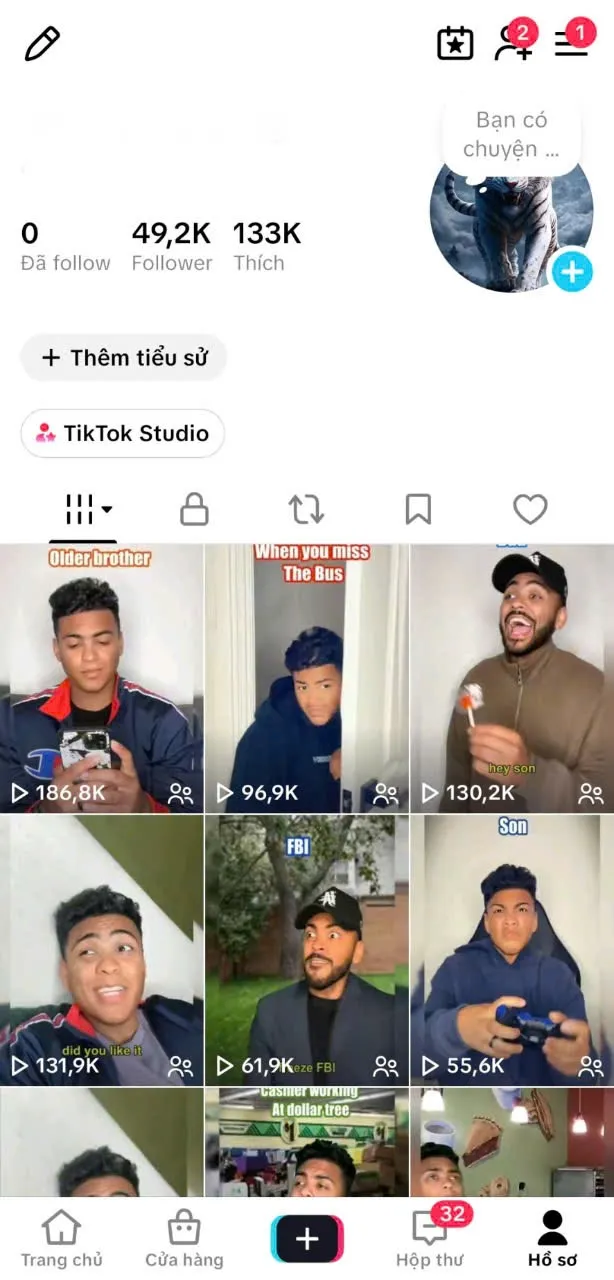Open Hộp thư inbox

(x=430, y=1239)
